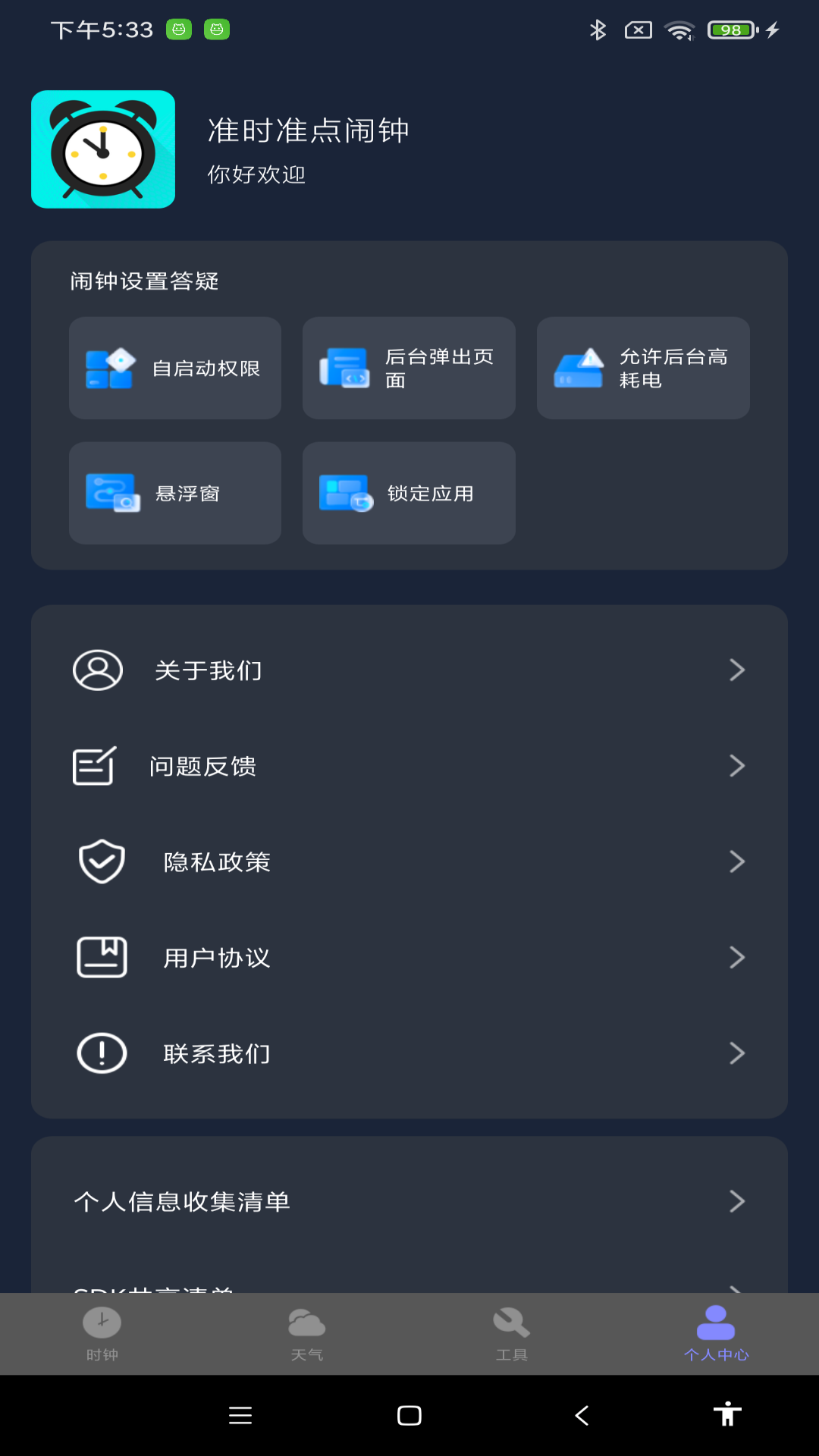Viewport: 819px width, 1456px height.
Task: Open the 自启动权限 permission icon
Action: 108,368
